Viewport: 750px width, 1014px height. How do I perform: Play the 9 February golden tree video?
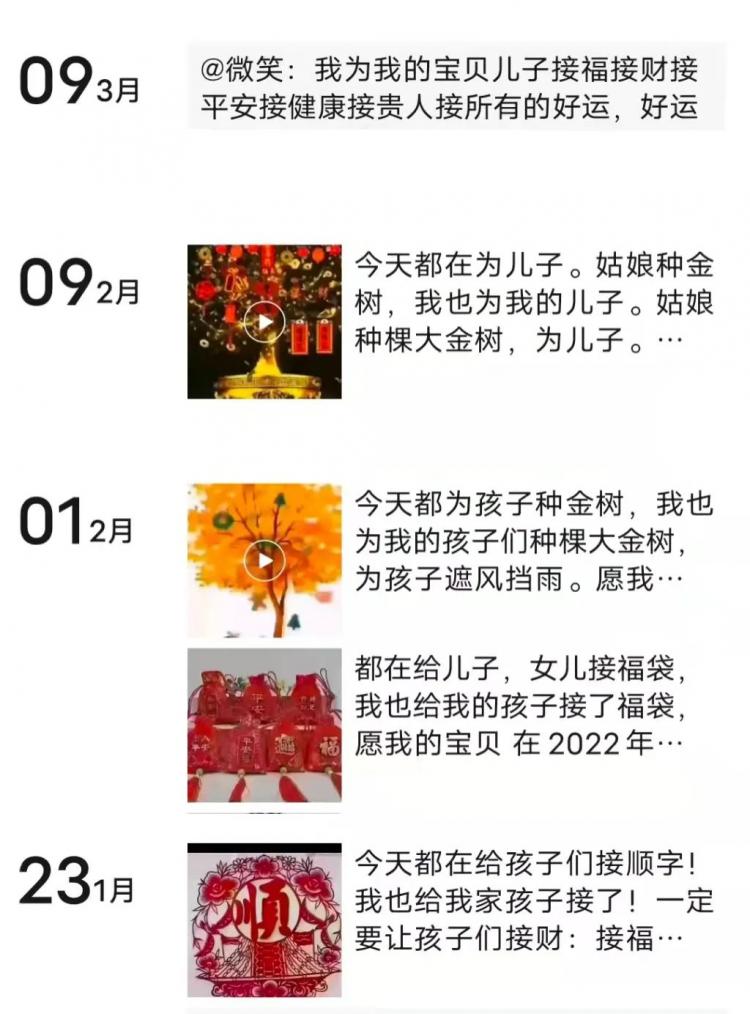click(264, 322)
